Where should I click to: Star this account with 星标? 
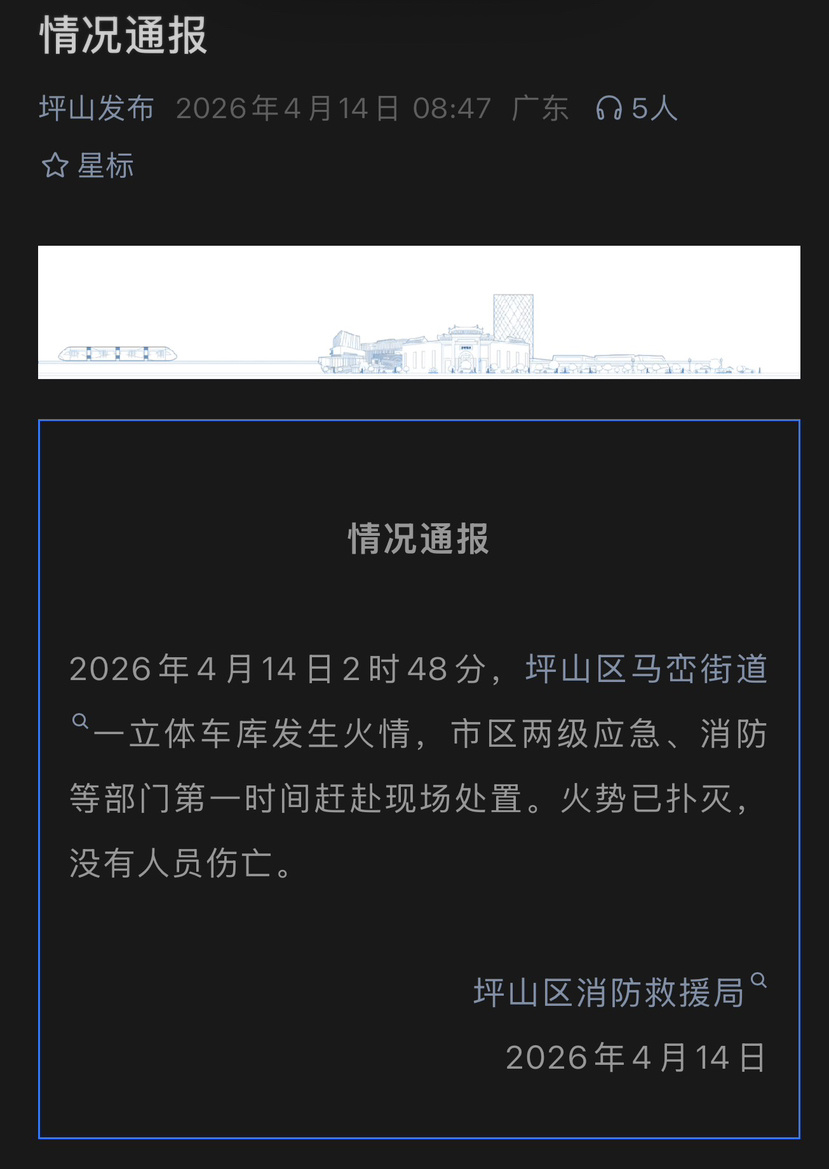pyautogui.click(x=87, y=166)
